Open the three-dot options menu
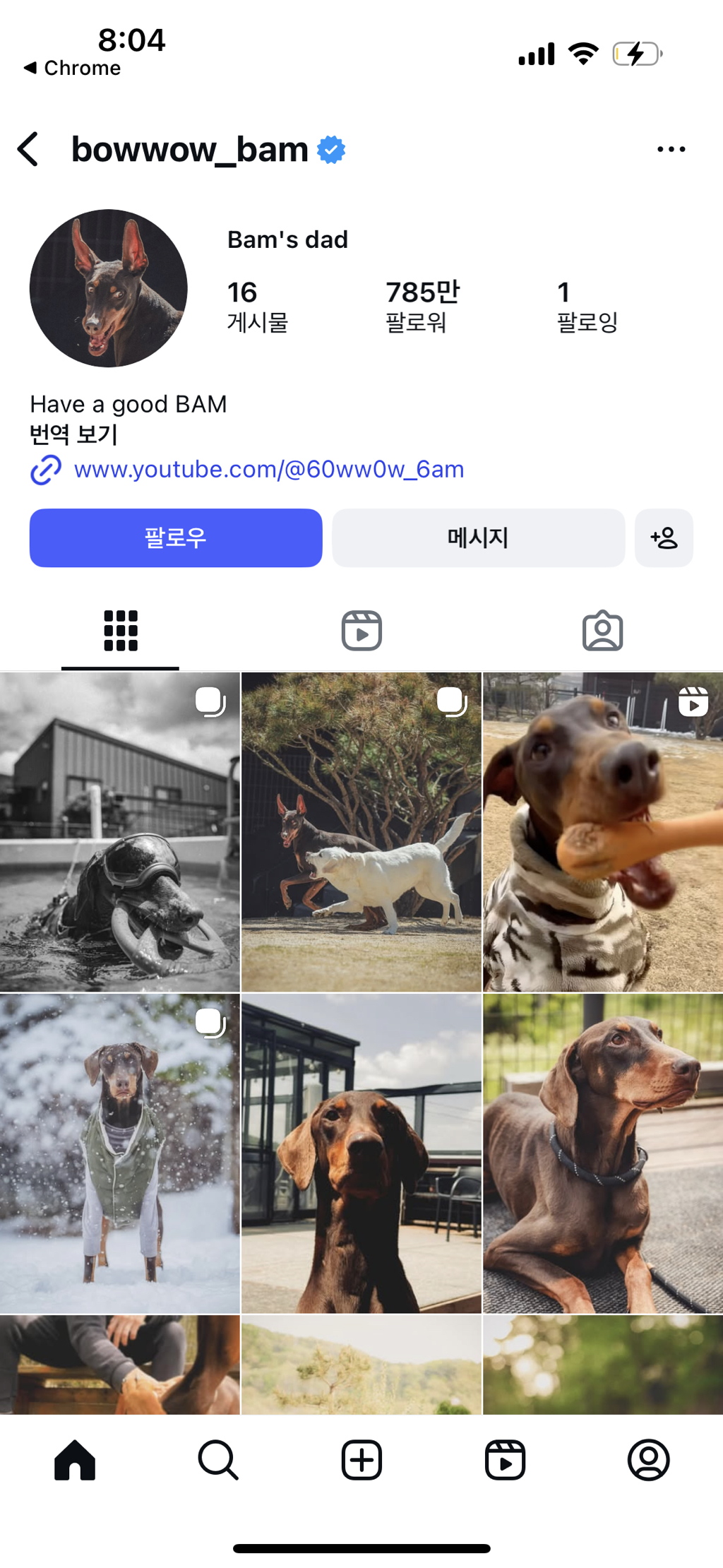 [670, 149]
